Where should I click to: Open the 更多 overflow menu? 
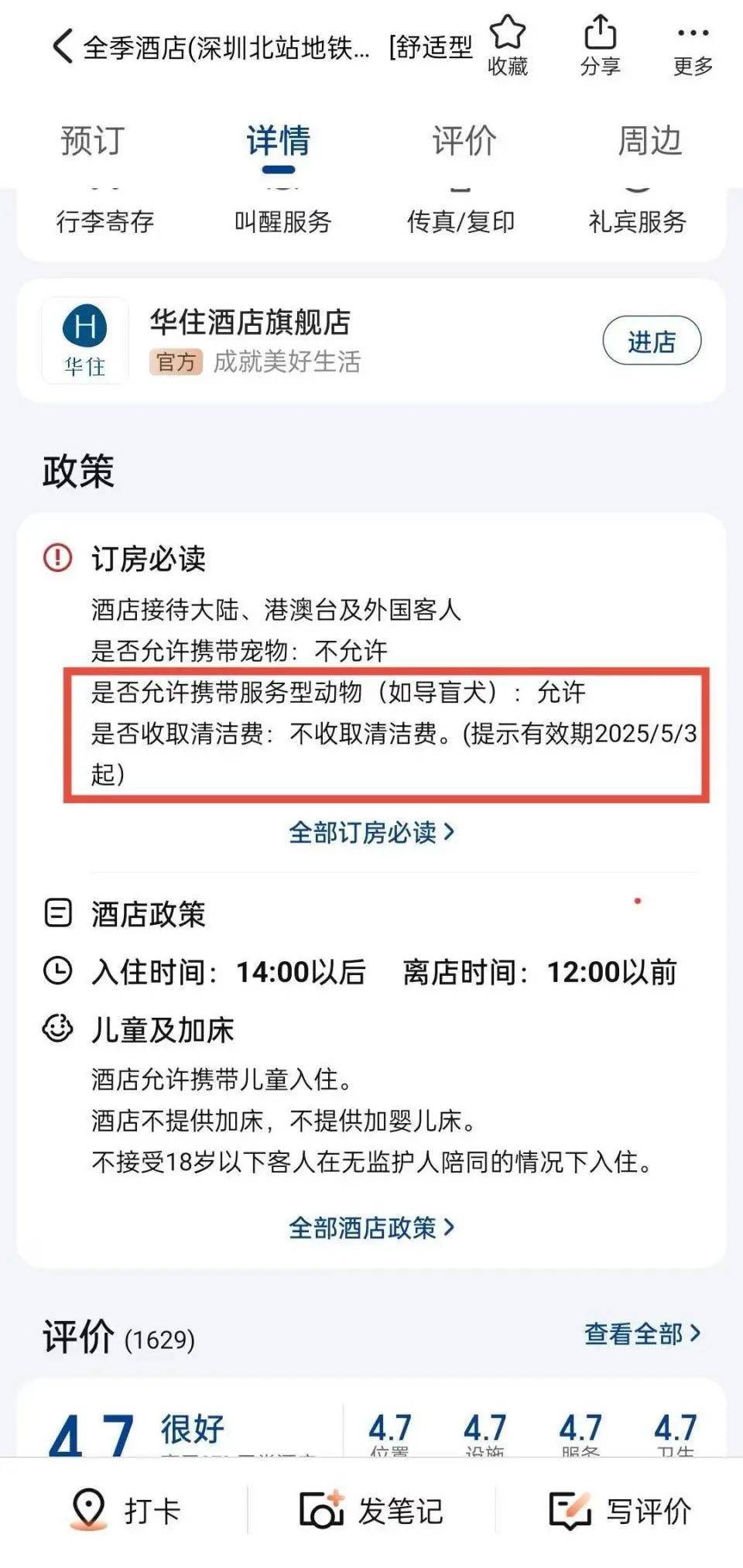click(x=692, y=48)
